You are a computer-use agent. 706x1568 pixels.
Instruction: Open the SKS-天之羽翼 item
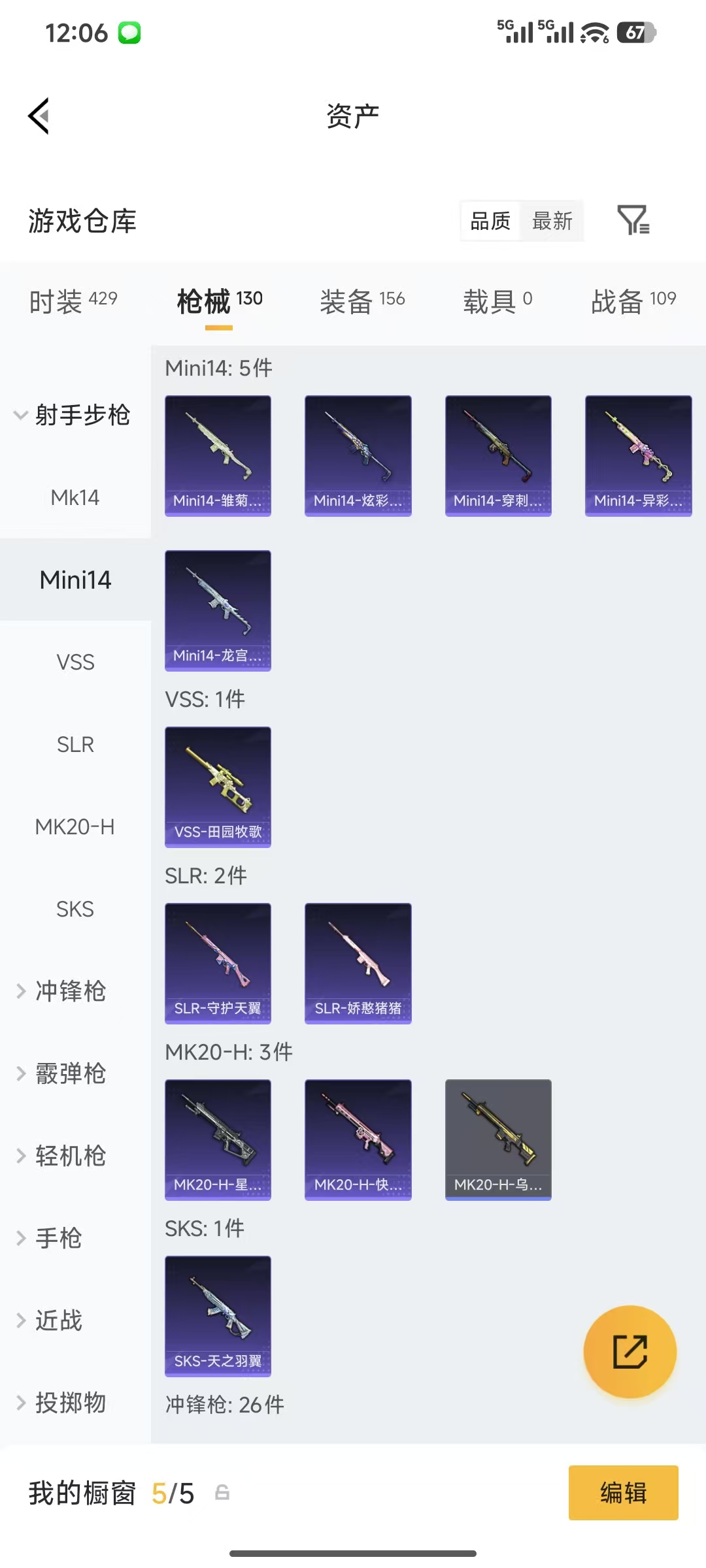tap(218, 1317)
